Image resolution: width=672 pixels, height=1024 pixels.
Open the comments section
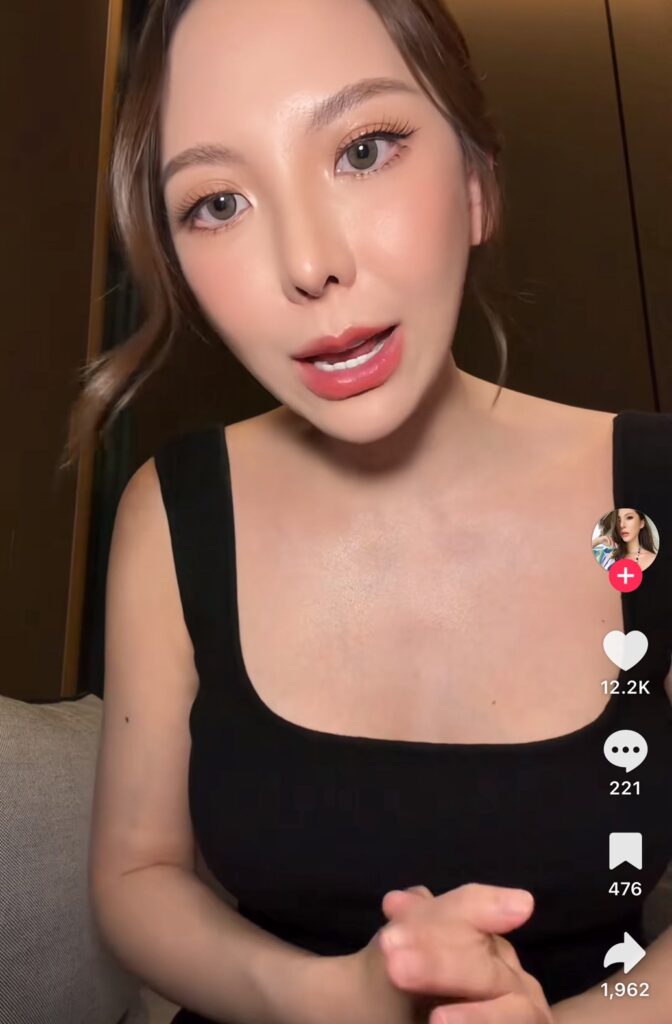point(625,751)
